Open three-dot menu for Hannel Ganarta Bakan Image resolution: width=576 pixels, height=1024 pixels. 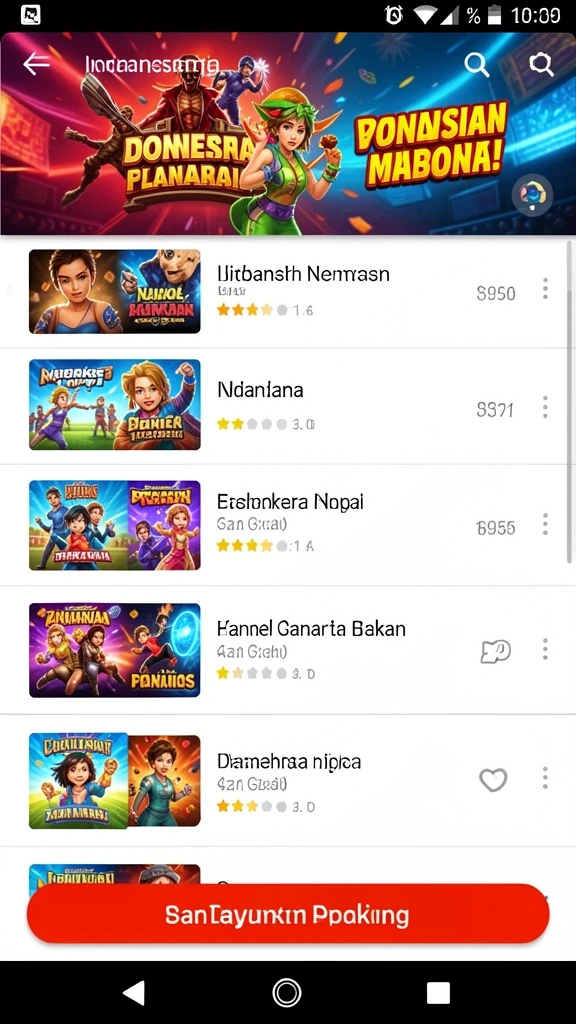[x=545, y=649]
